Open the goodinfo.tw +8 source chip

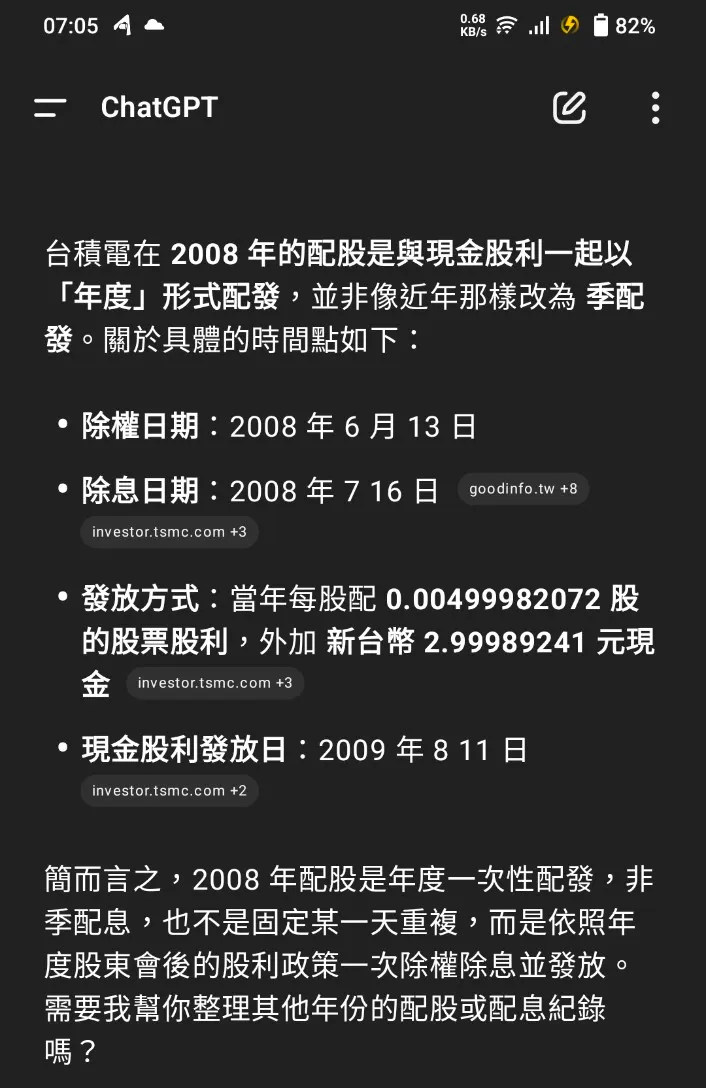click(x=523, y=490)
